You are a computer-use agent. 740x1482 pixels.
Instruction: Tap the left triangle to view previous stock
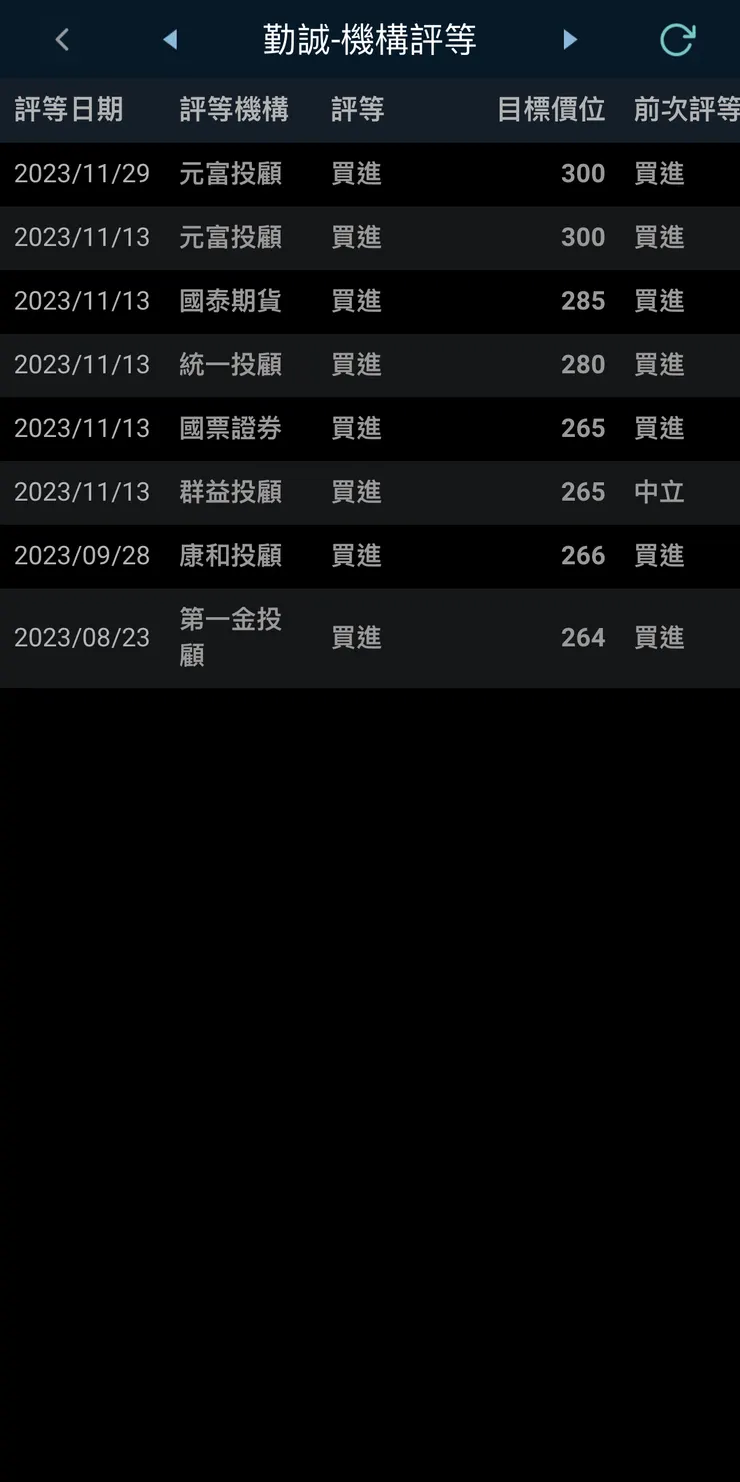(170, 39)
